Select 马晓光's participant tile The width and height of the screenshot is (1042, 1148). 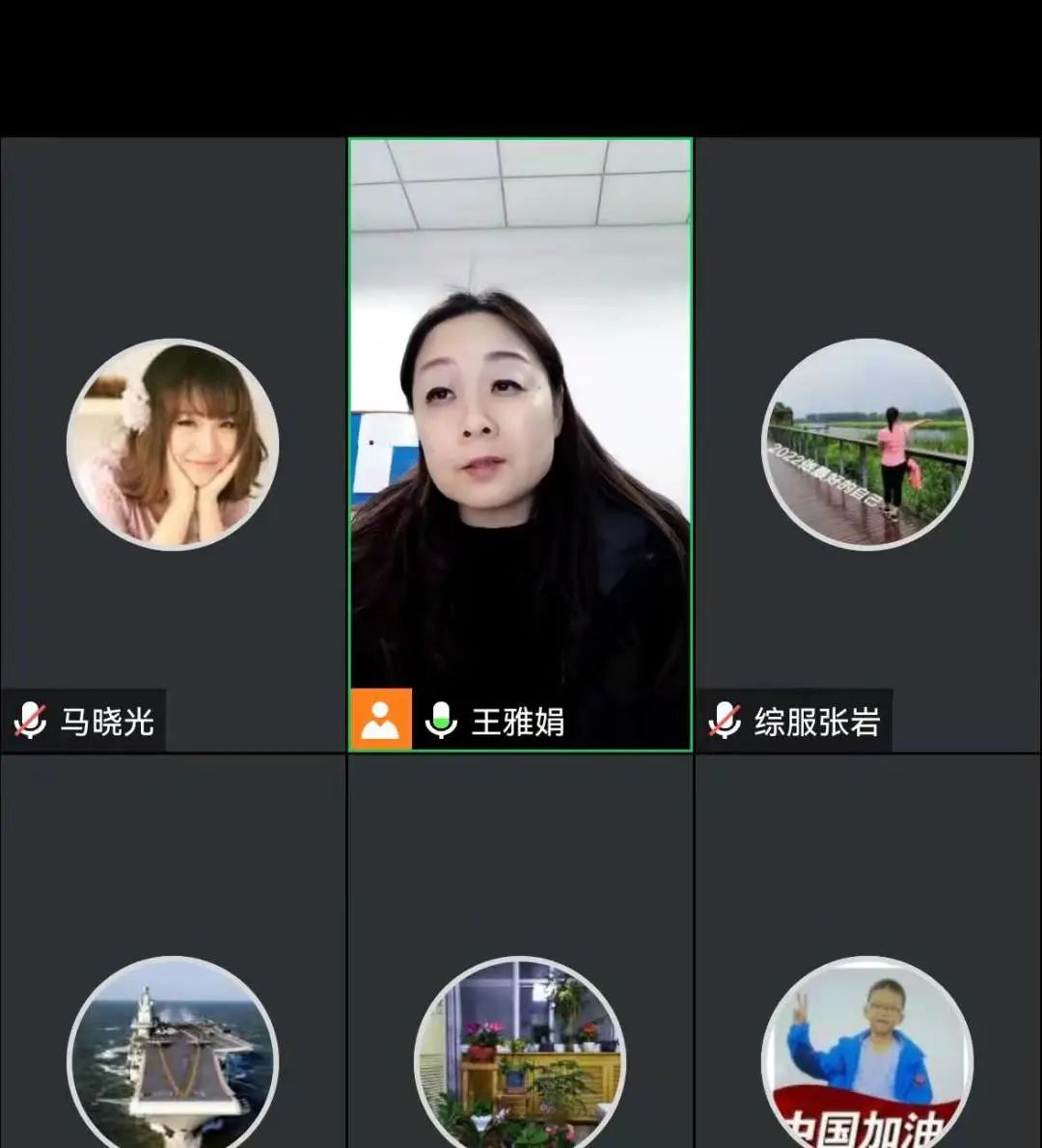[173, 445]
